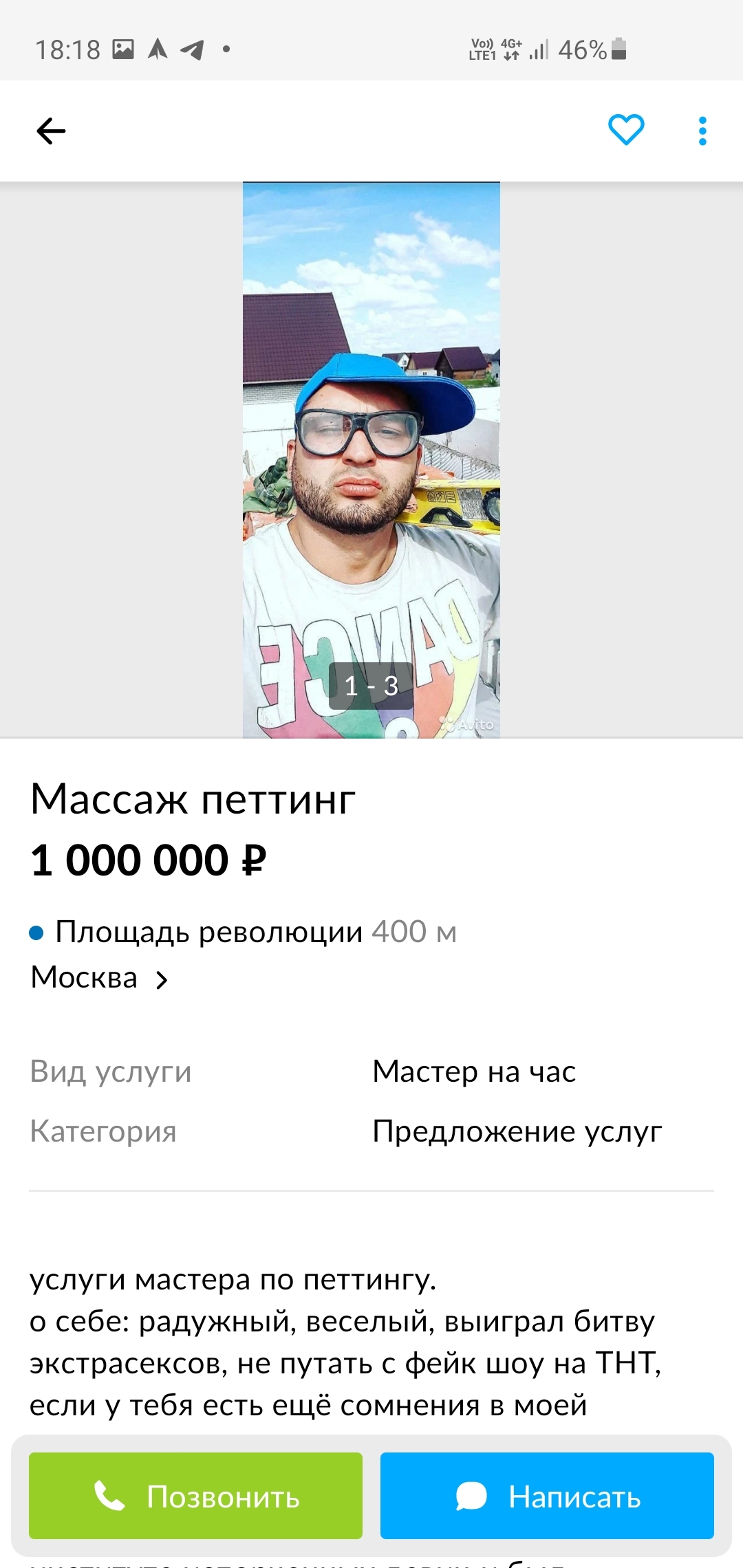Open Москва location on the map
This screenshot has width=743, height=1568.
tap(100, 978)
